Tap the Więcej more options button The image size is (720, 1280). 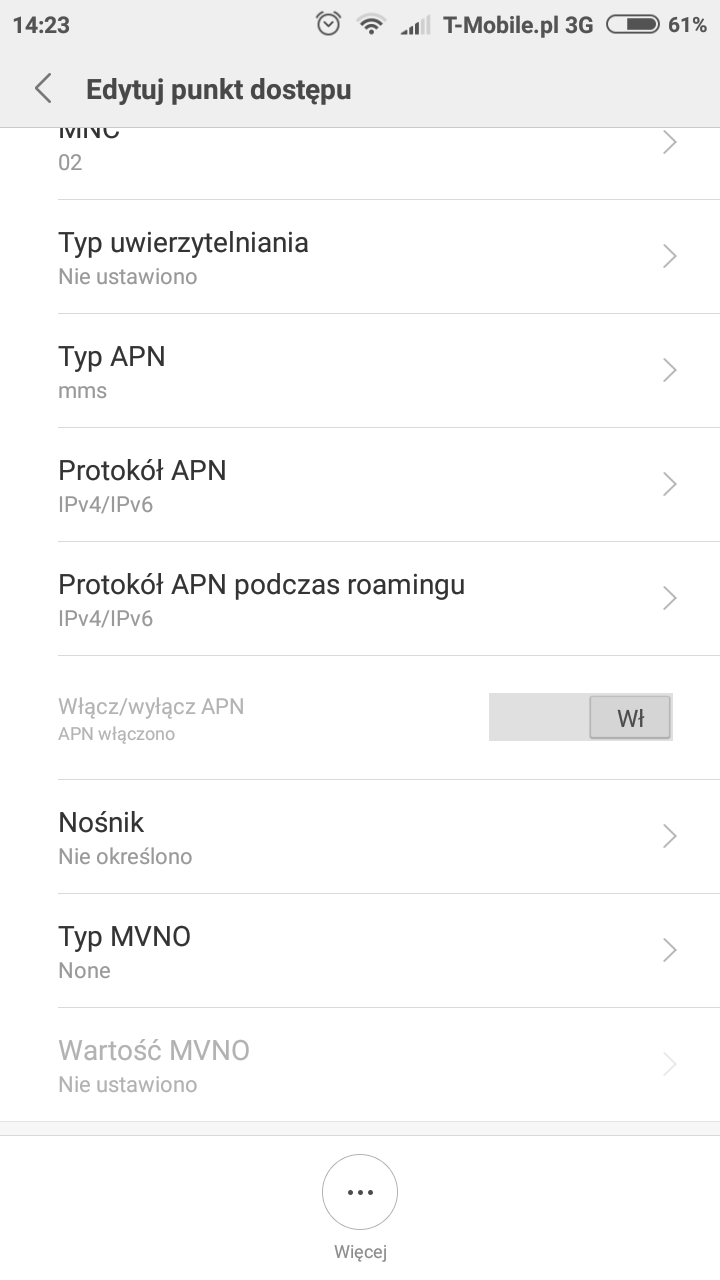360,1192
